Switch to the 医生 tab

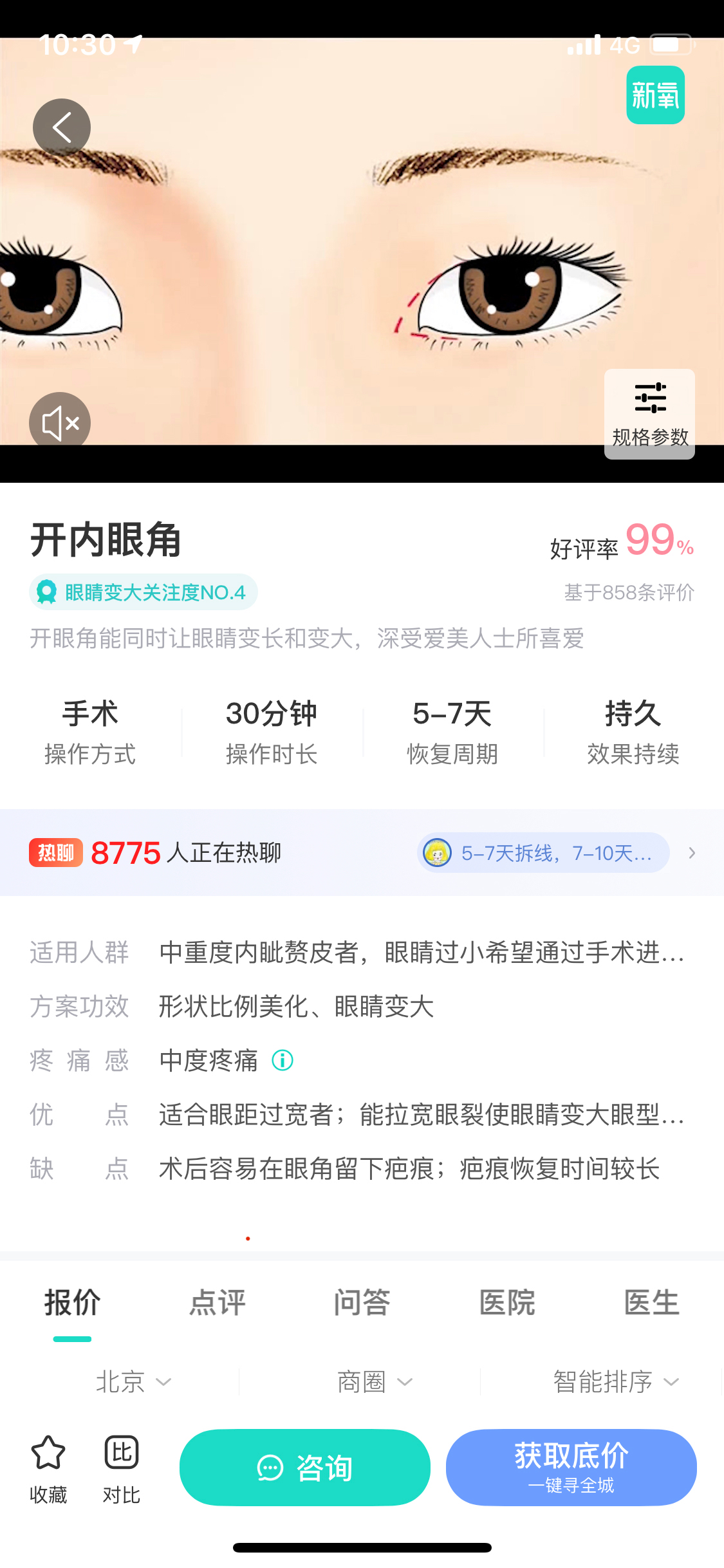tap(651, 1303)
